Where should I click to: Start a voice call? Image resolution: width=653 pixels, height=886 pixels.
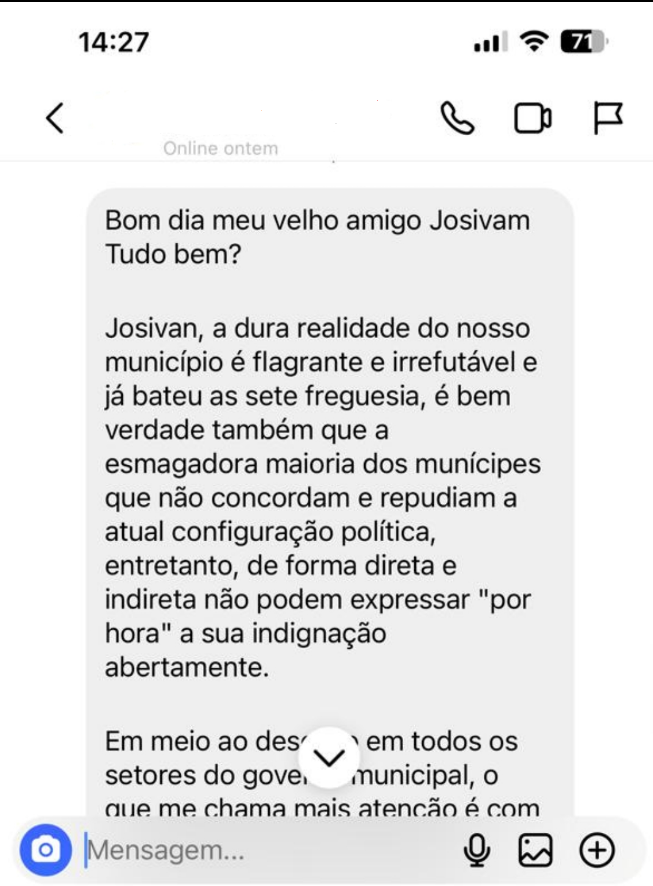pyautogui.click(x=458, y=119)
